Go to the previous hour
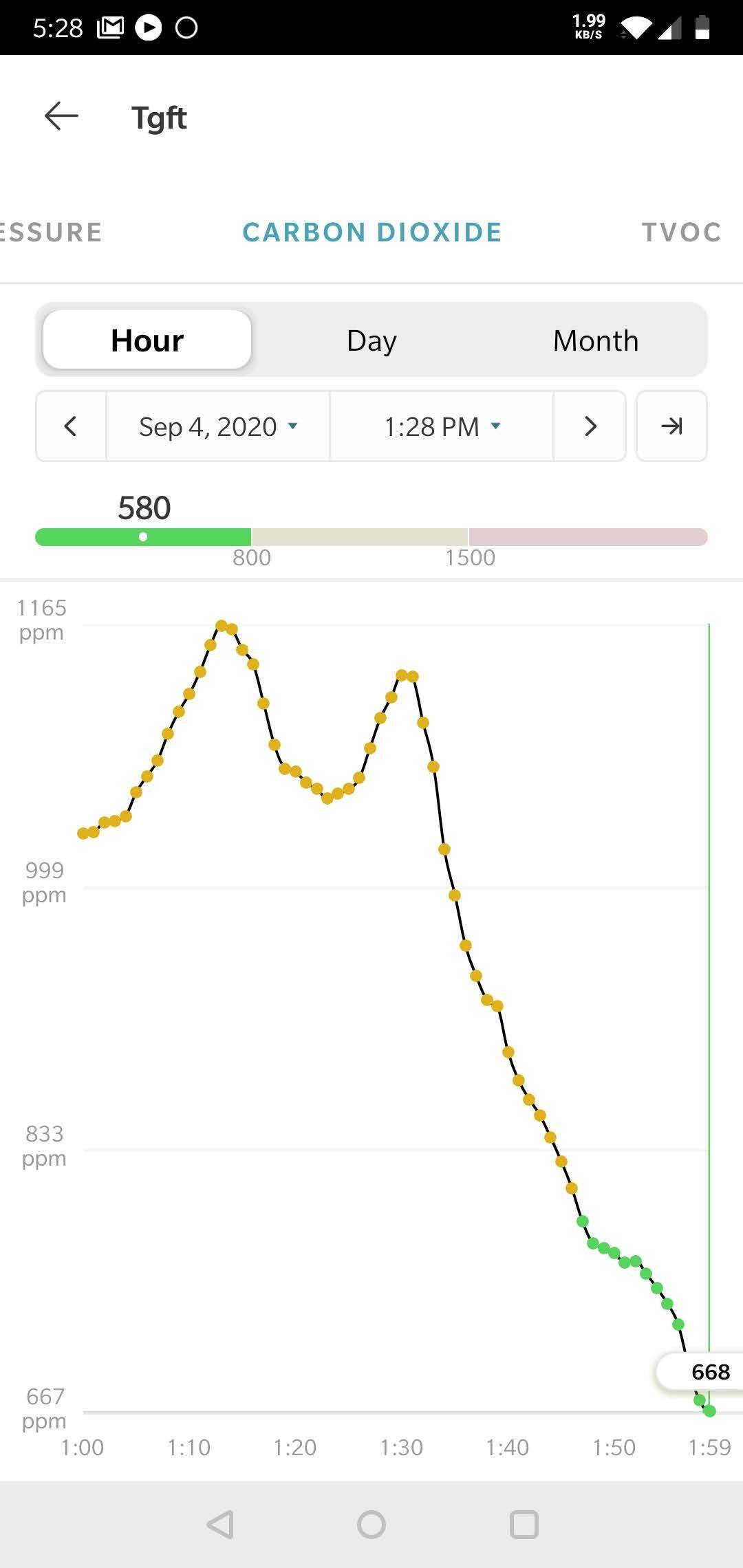 click(71, 426)
